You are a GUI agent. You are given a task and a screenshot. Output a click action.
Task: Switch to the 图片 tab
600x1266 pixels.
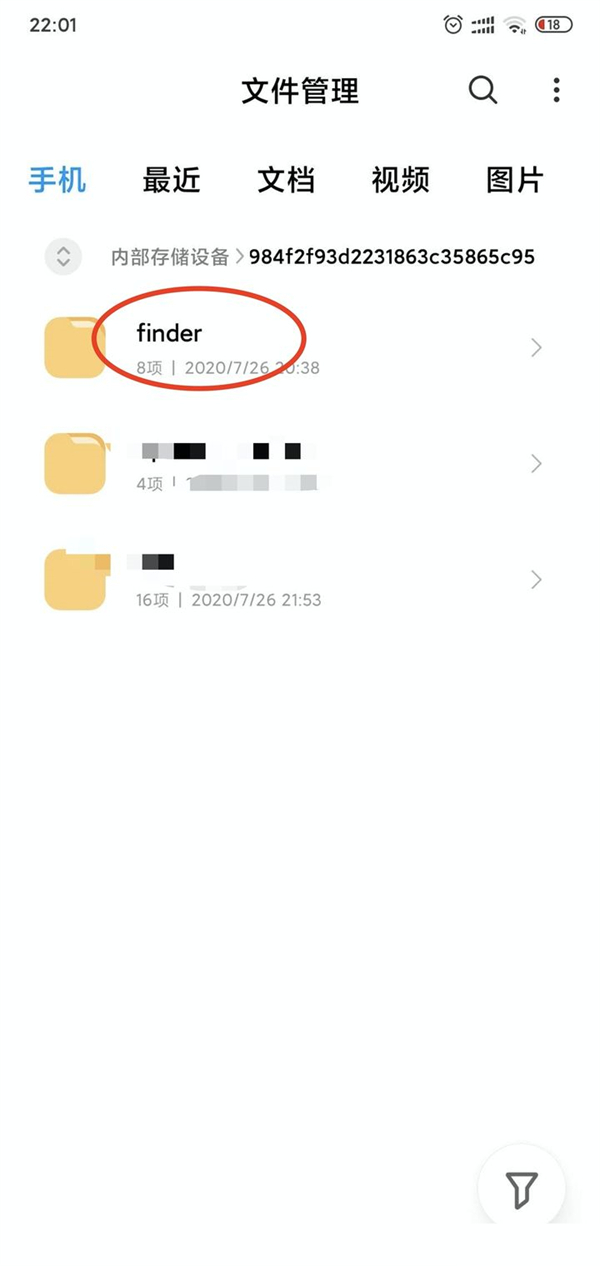pos(514,180)
